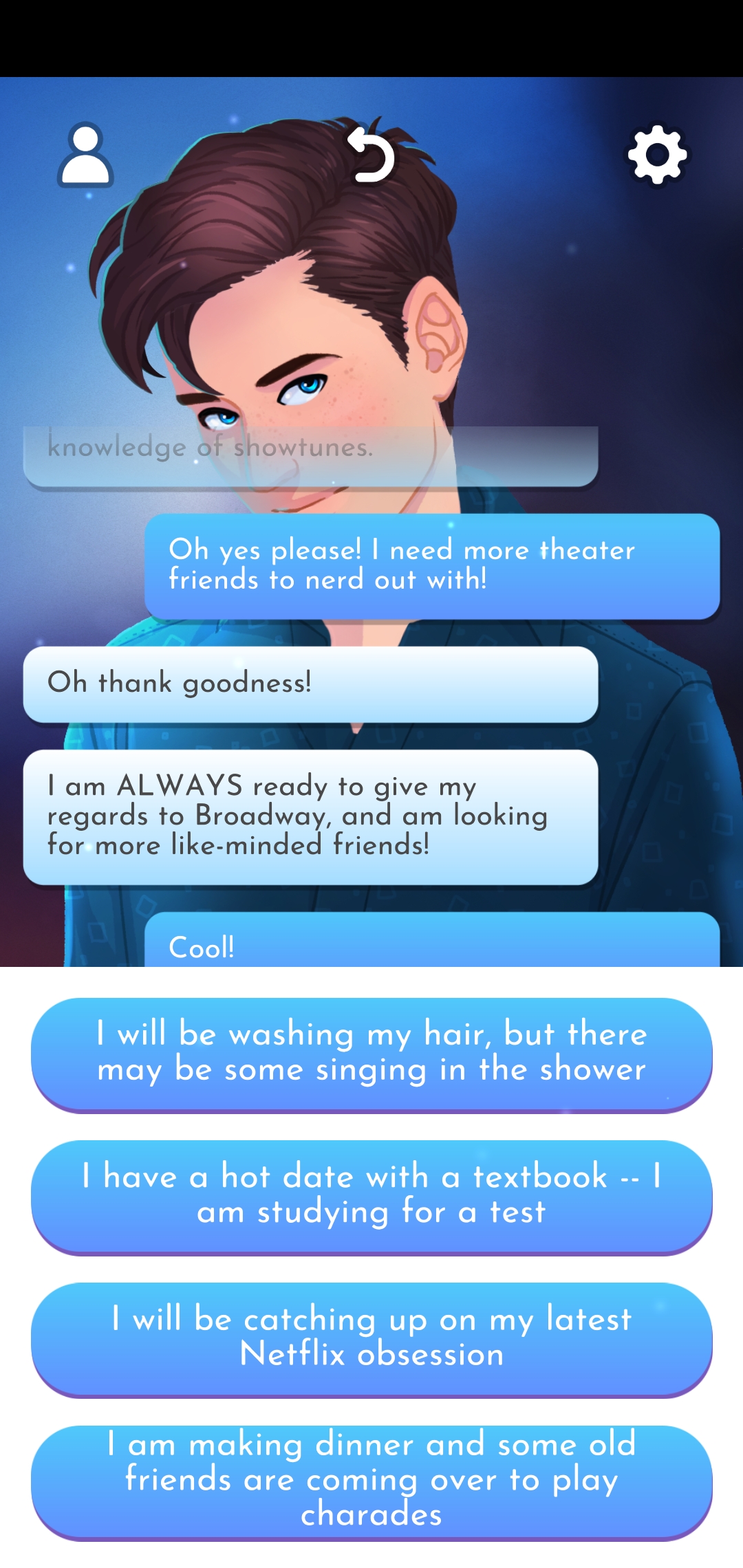Choose the washing my hair reply

pos(371,1052)
